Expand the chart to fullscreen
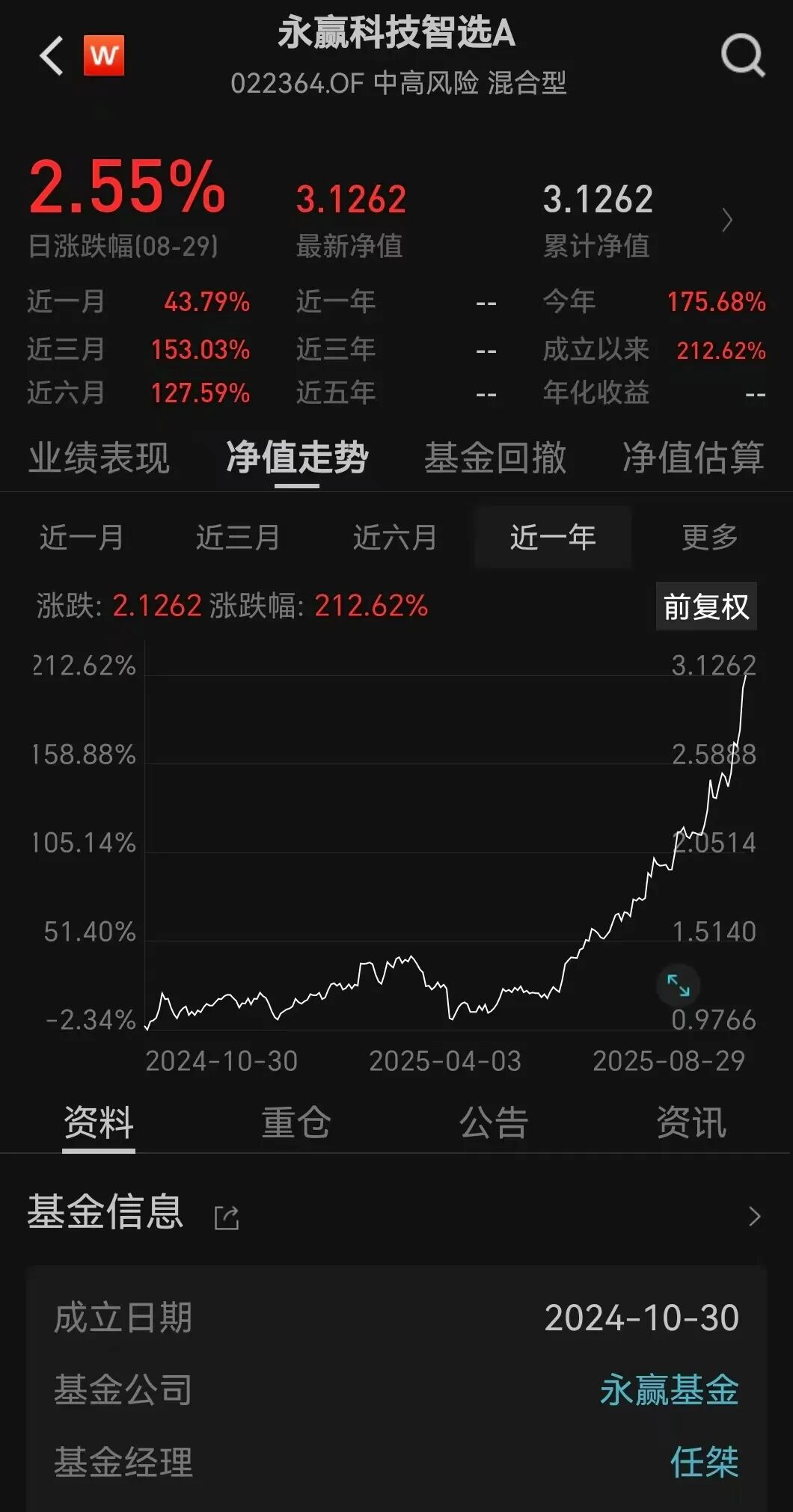 pyautogui.click(x=678, y=986)
